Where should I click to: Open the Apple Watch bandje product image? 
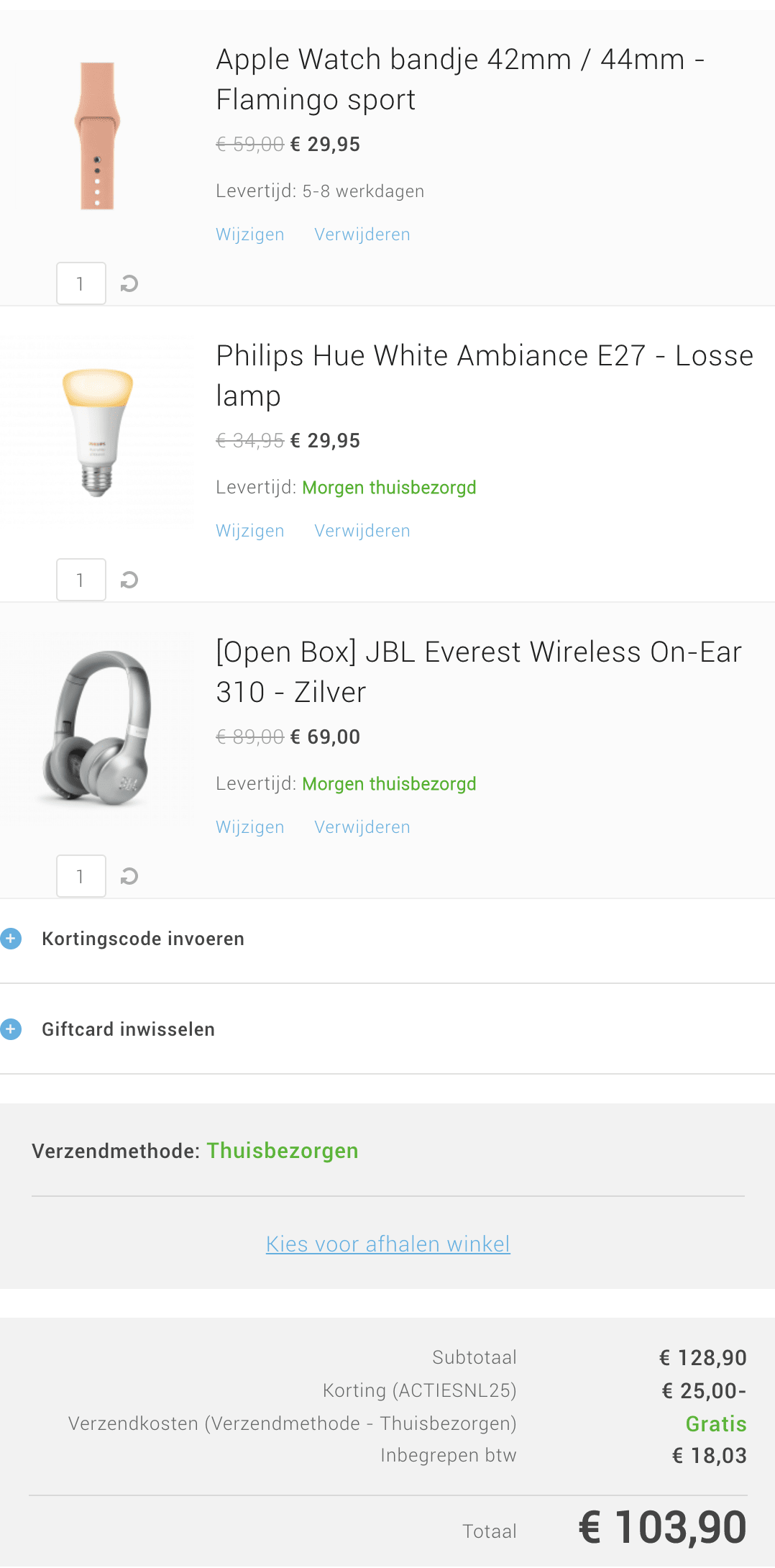[x=98, y=137]
